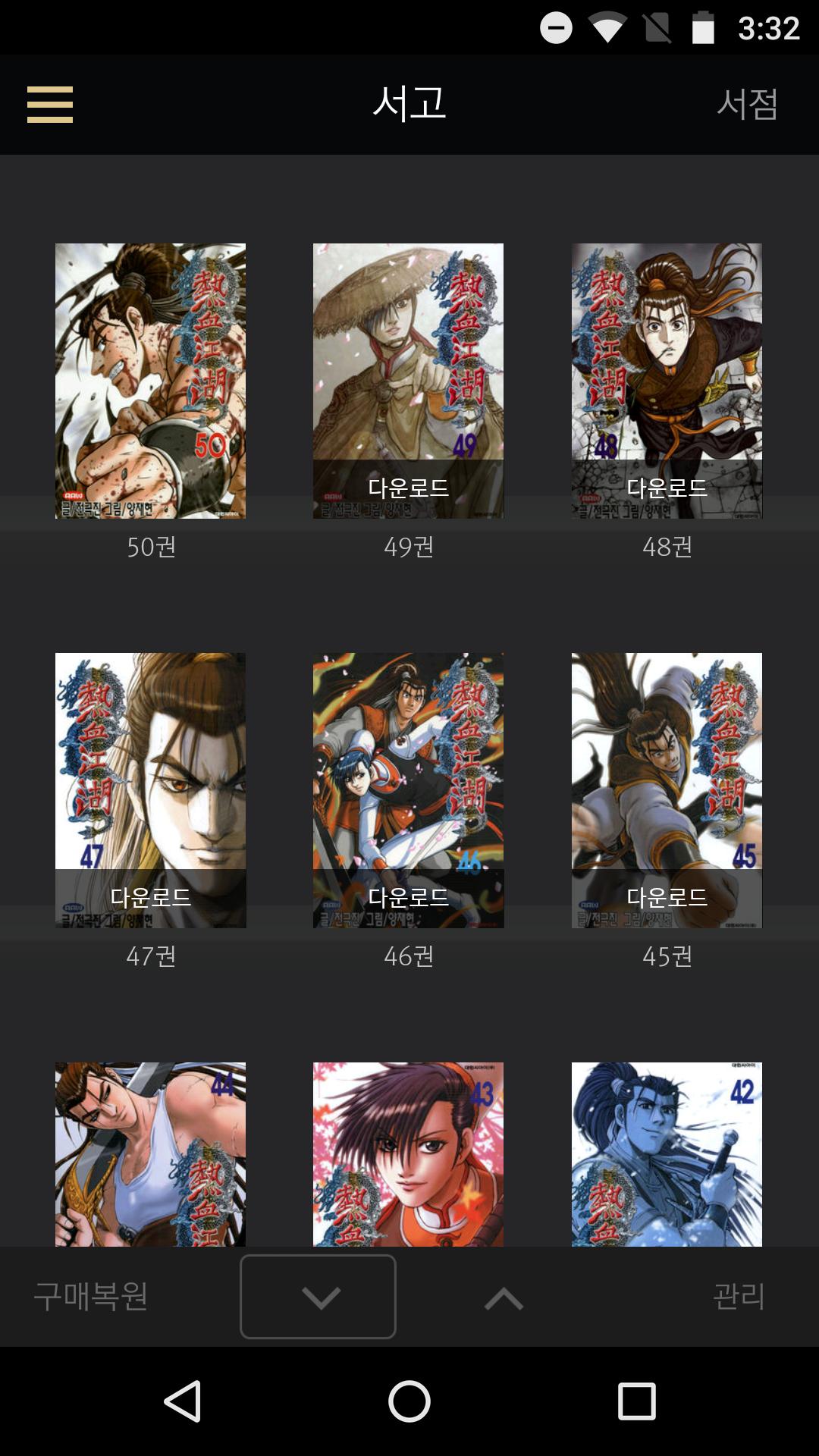Viewport: 819px width, 1456px height.
Task: Download volume 47권
Action: 150,898
